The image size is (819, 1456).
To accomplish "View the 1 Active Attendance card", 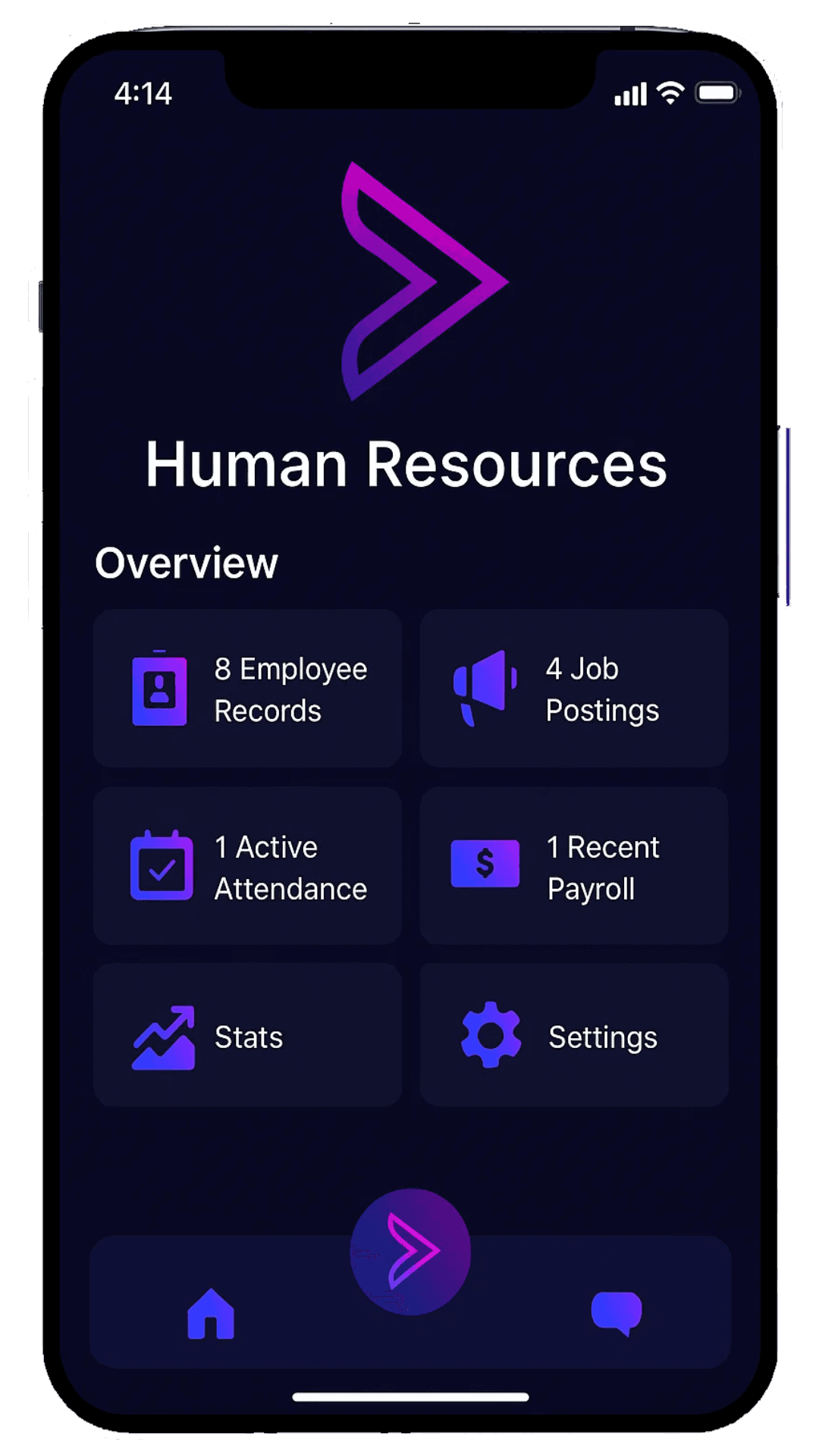I will pyautogui.click(x=247, y=866).
